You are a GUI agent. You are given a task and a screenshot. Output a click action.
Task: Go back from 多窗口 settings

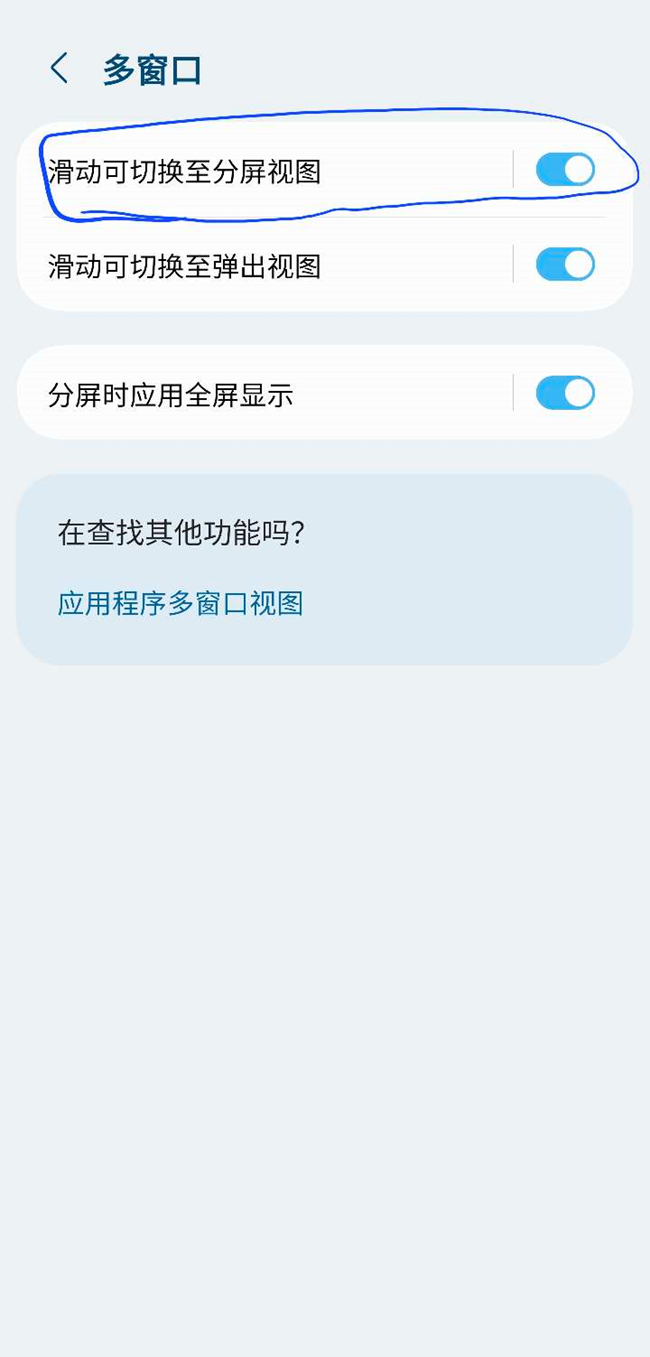[x=59, y=69]
